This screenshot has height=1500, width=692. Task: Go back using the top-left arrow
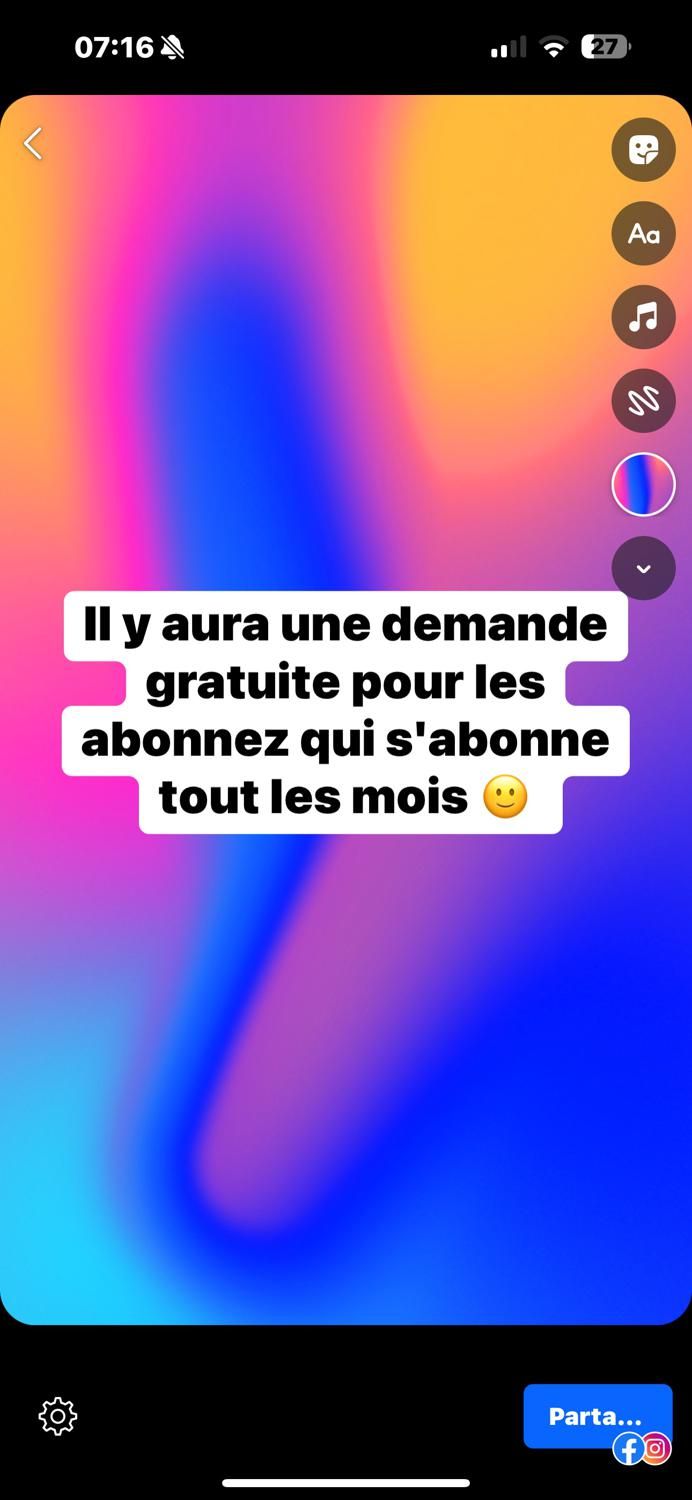(33, 144)
